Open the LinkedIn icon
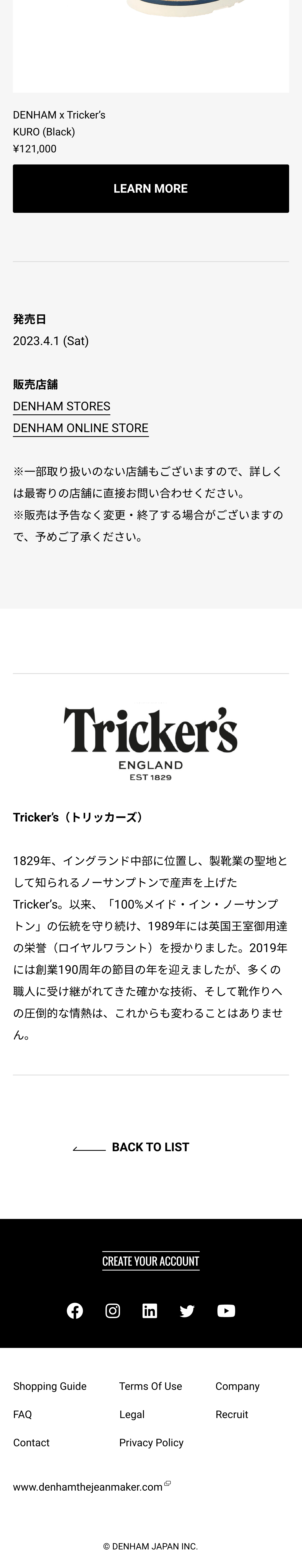The image size is (302, 1568). [149, 1310]
